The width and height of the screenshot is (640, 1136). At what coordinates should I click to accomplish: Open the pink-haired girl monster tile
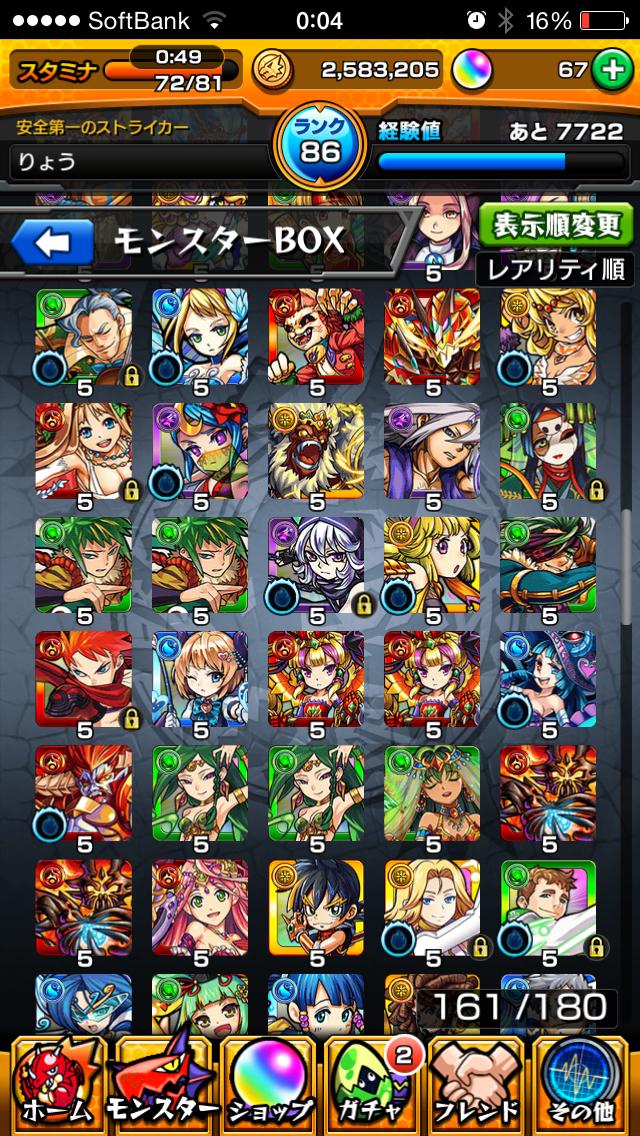[199, 907]
